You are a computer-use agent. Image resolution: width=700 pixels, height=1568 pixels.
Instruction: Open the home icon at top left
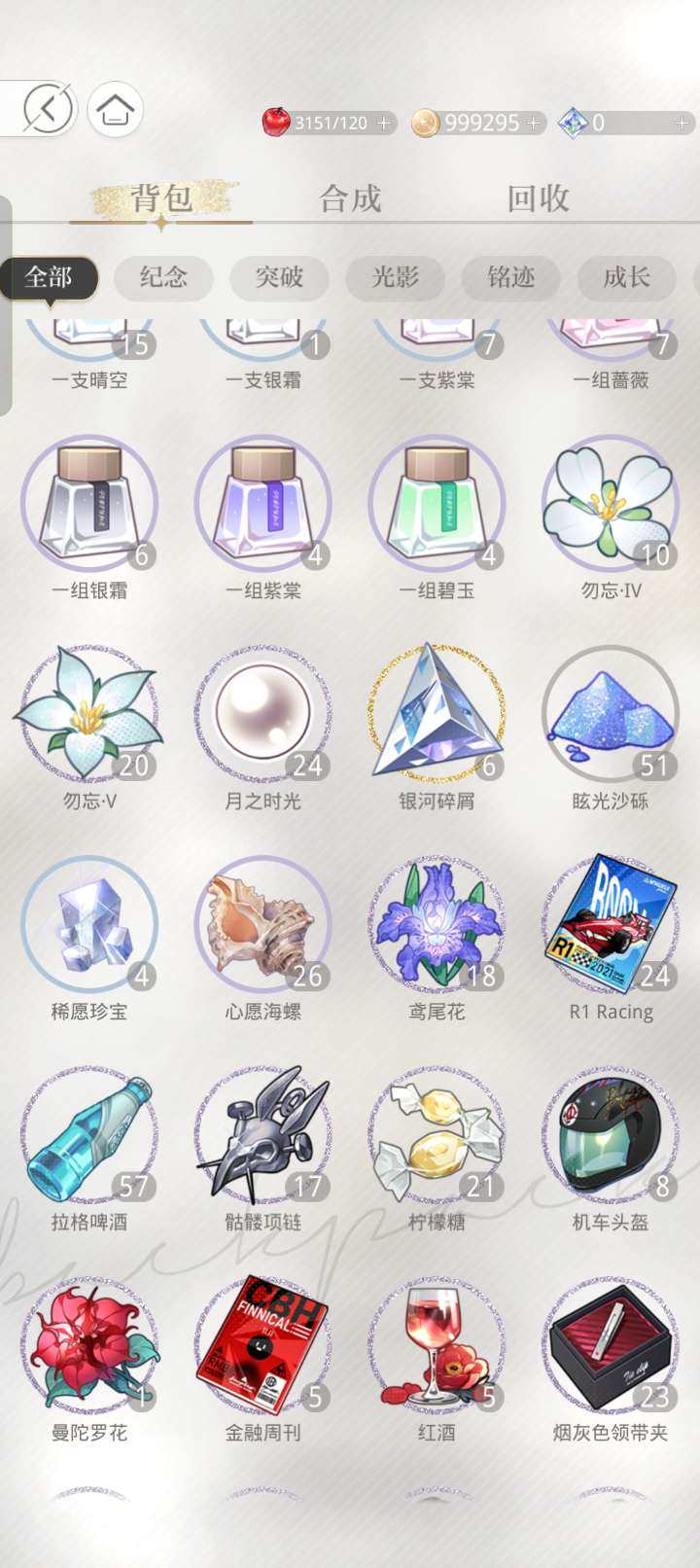(114, 110)
